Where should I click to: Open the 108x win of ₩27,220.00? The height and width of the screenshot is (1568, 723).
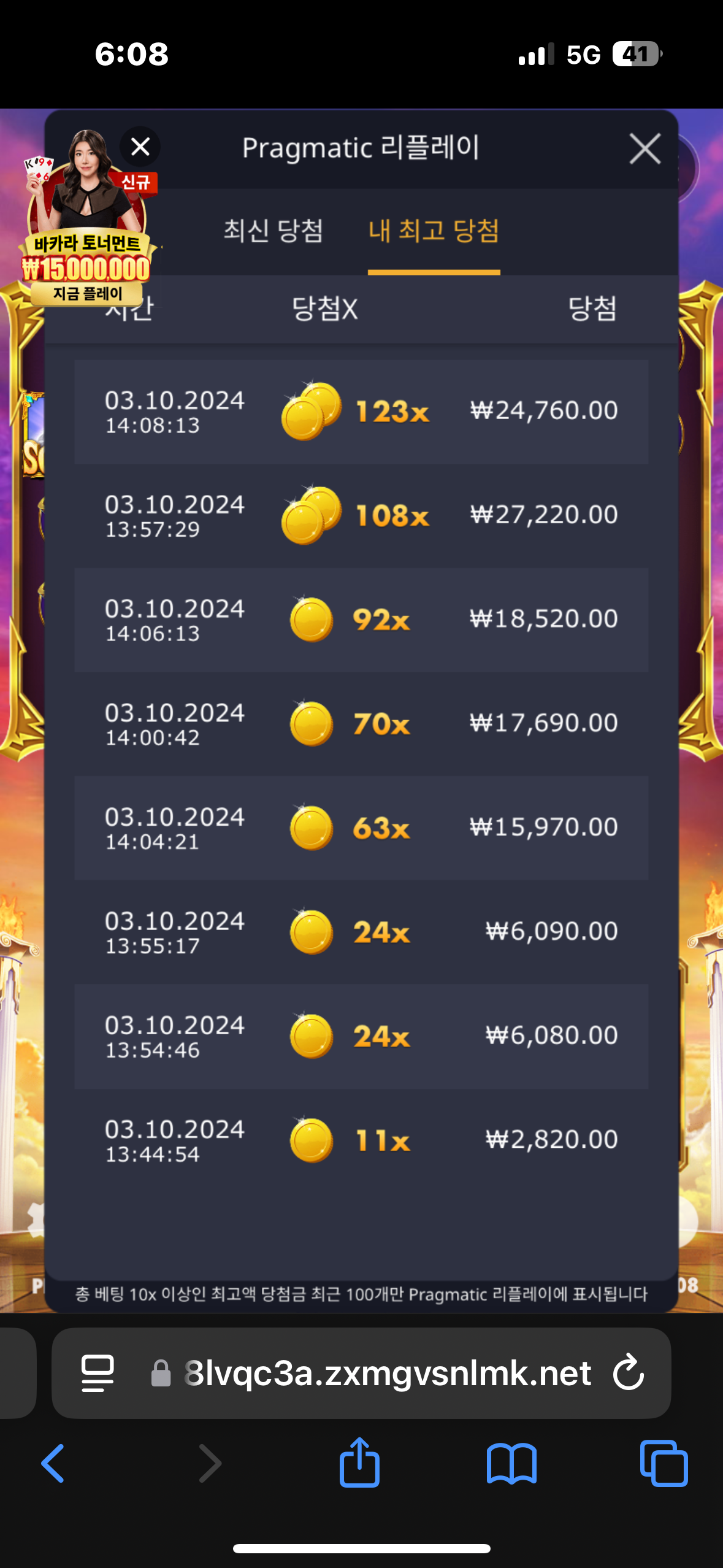pyautogui.click(x=361, y=516)
